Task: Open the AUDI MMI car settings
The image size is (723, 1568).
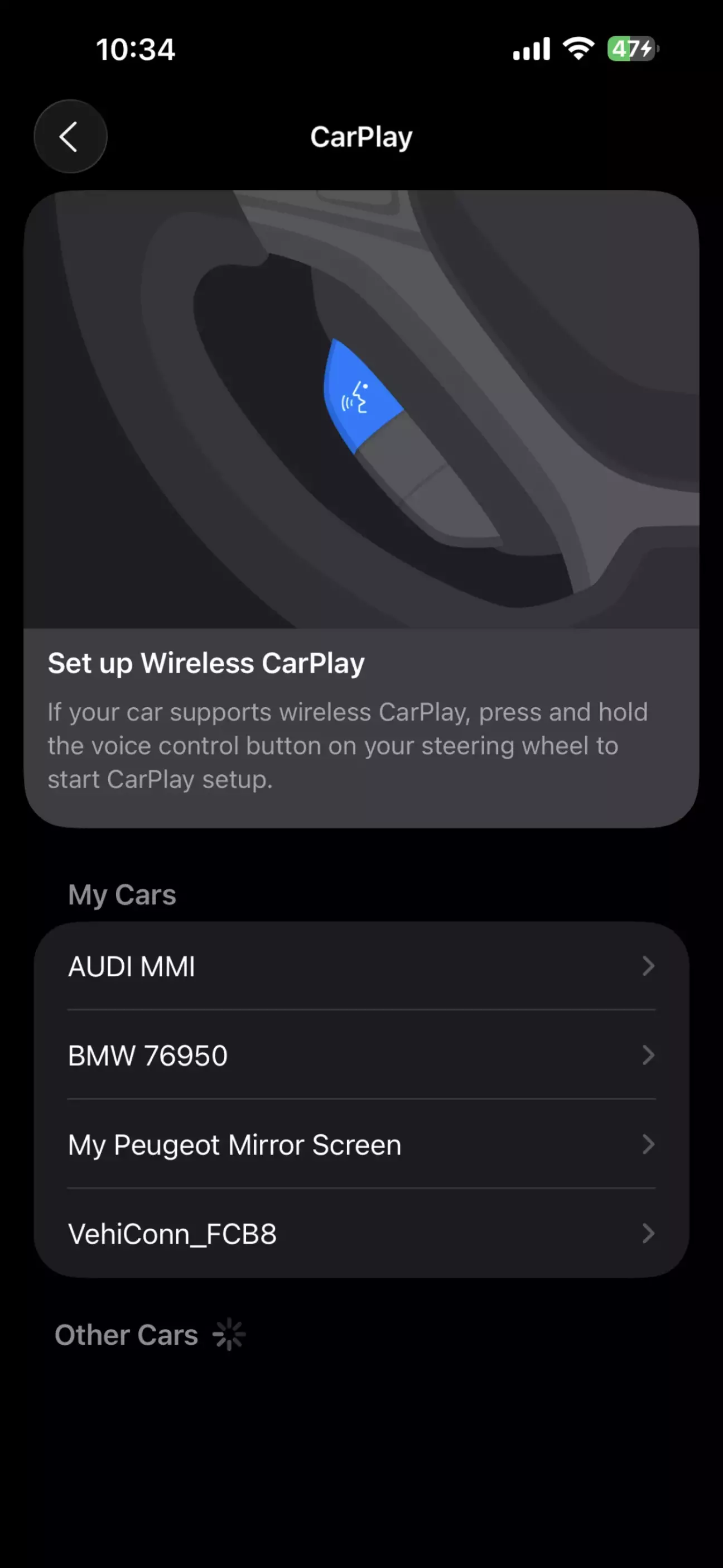Action: (361, 966)
